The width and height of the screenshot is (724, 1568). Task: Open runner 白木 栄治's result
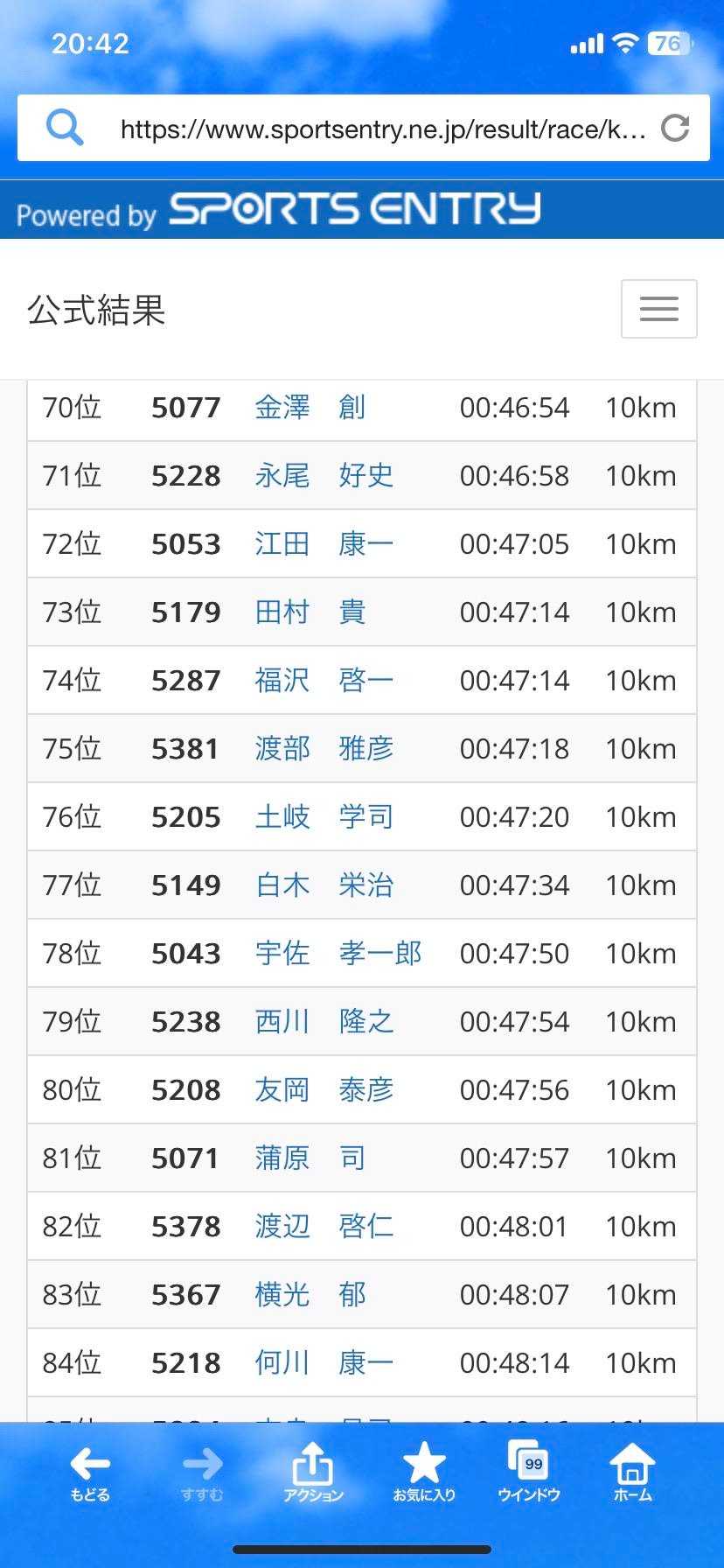point(324,885)
